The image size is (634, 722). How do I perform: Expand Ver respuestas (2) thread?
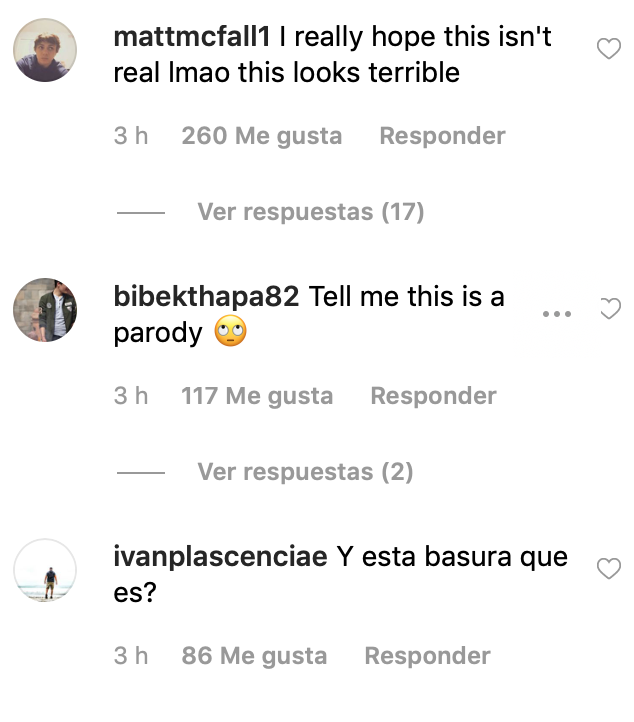(305, 472)
